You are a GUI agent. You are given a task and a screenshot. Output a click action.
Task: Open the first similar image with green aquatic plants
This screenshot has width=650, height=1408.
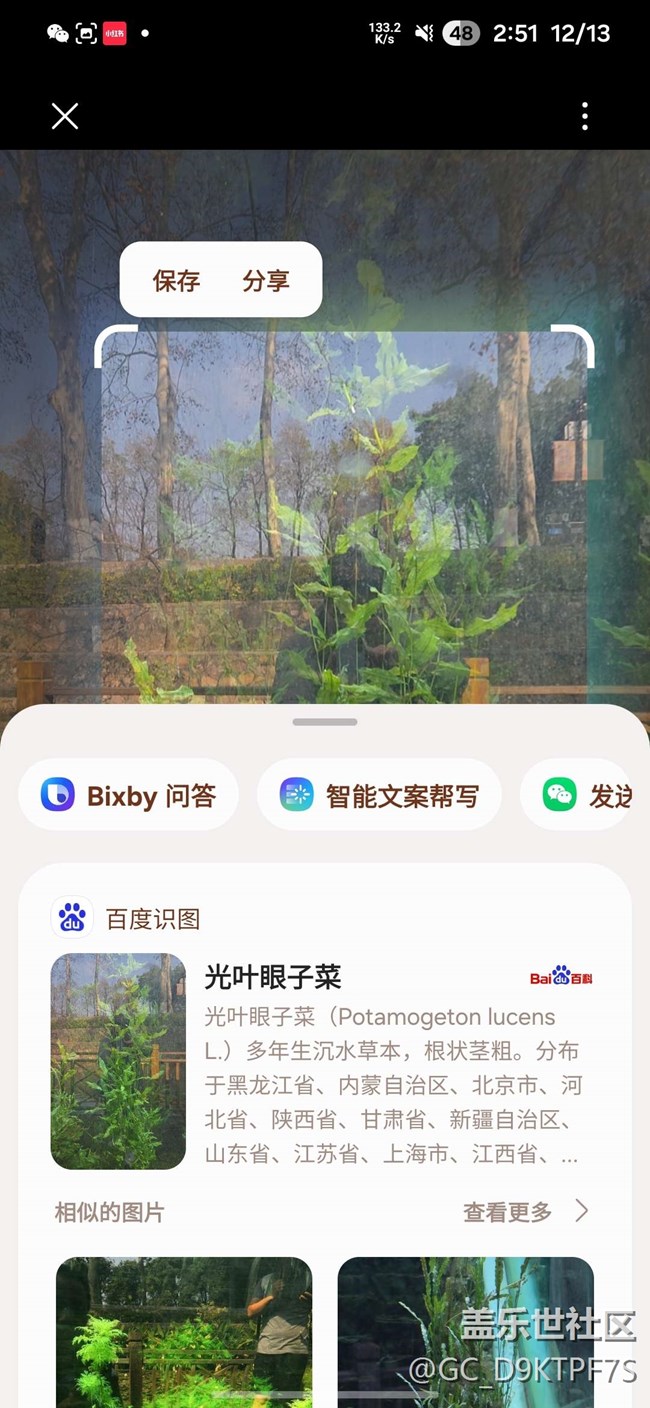tap(184, 1330)
